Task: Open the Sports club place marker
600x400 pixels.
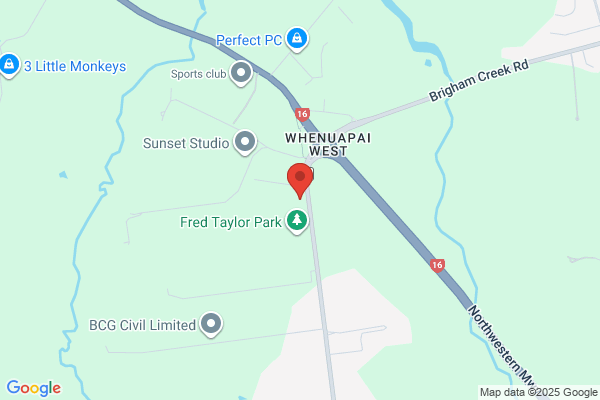Action: (241, 73)
